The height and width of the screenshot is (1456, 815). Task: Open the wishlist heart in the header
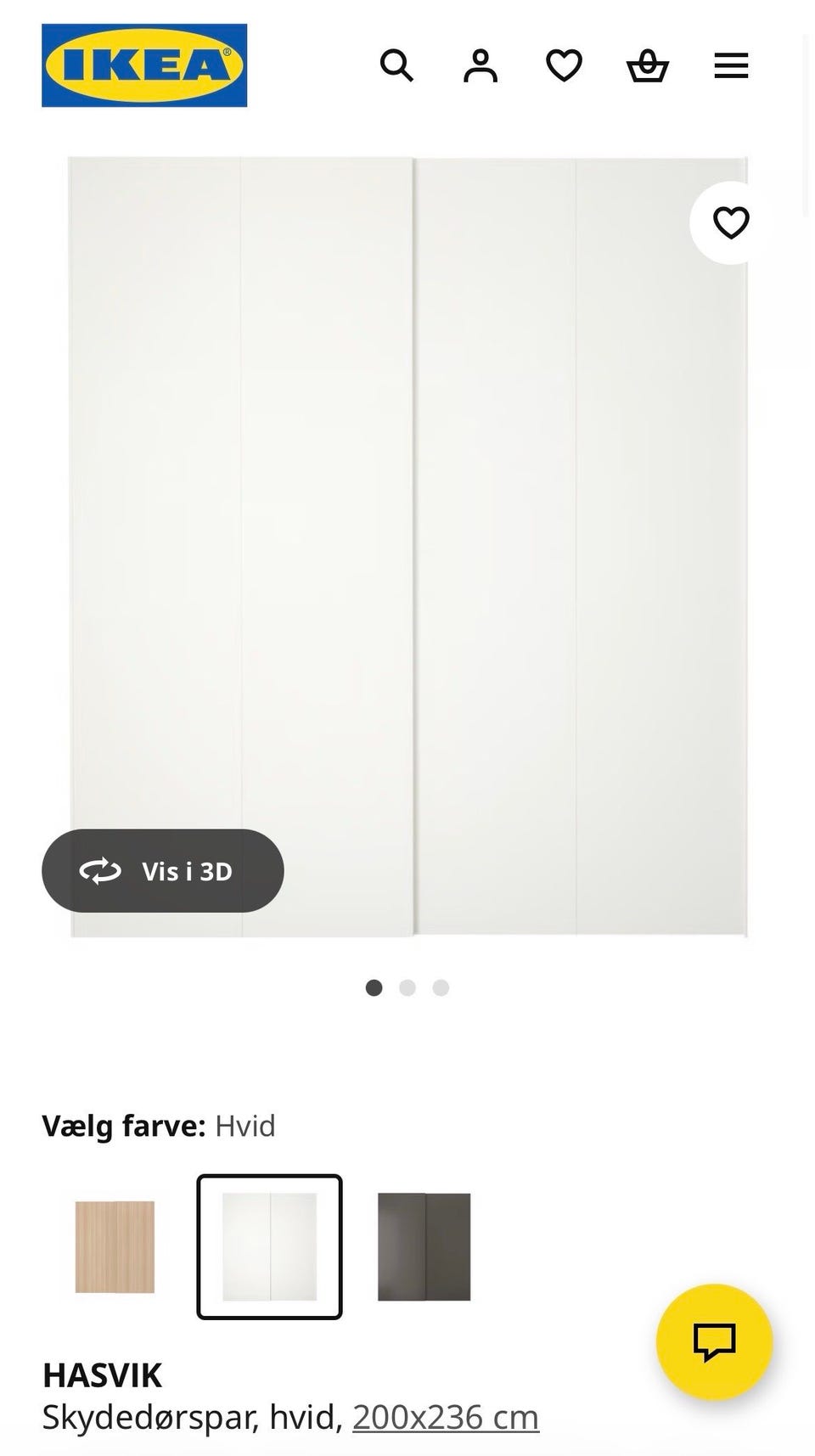pyautogui.click(x=563, y=65)
